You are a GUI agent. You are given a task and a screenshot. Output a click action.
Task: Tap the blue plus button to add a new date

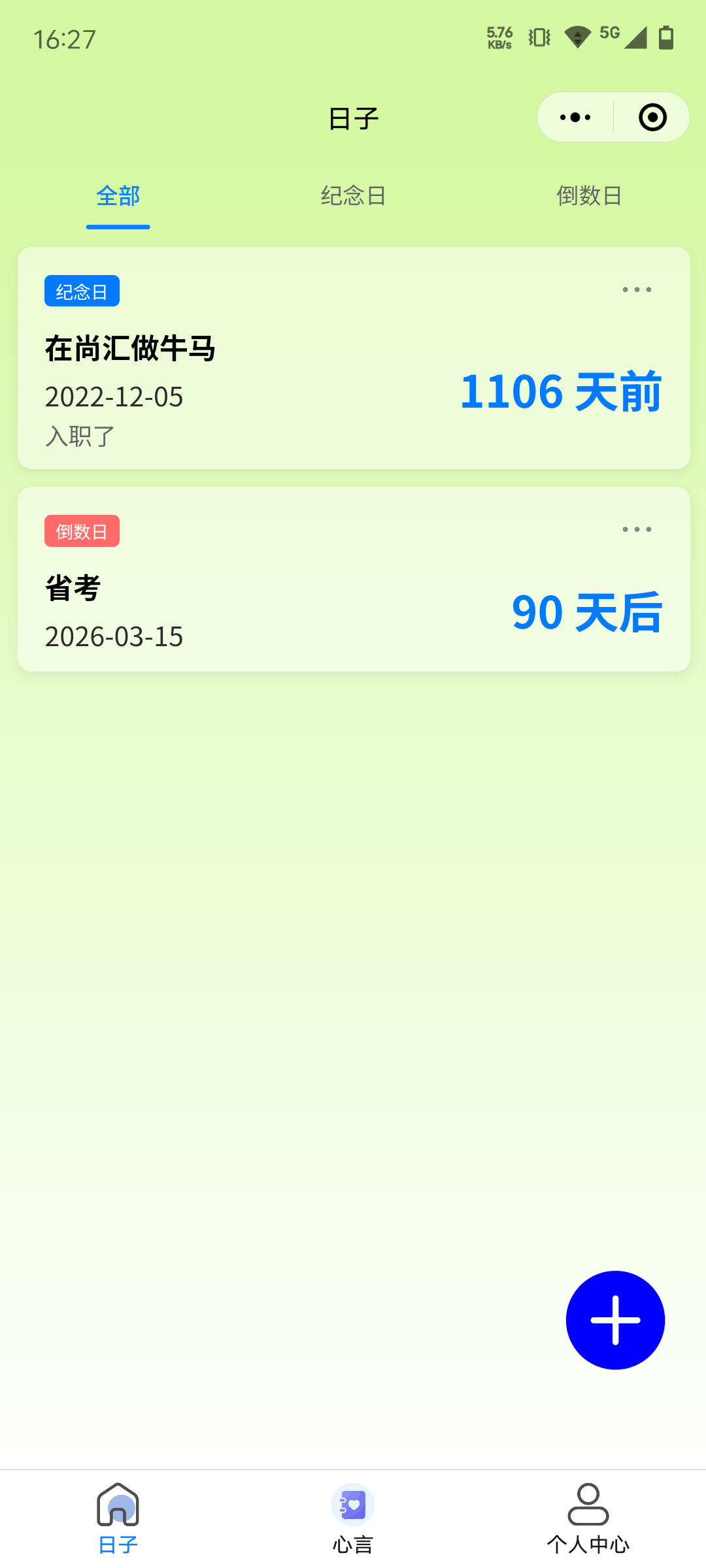pos(615,1320)
